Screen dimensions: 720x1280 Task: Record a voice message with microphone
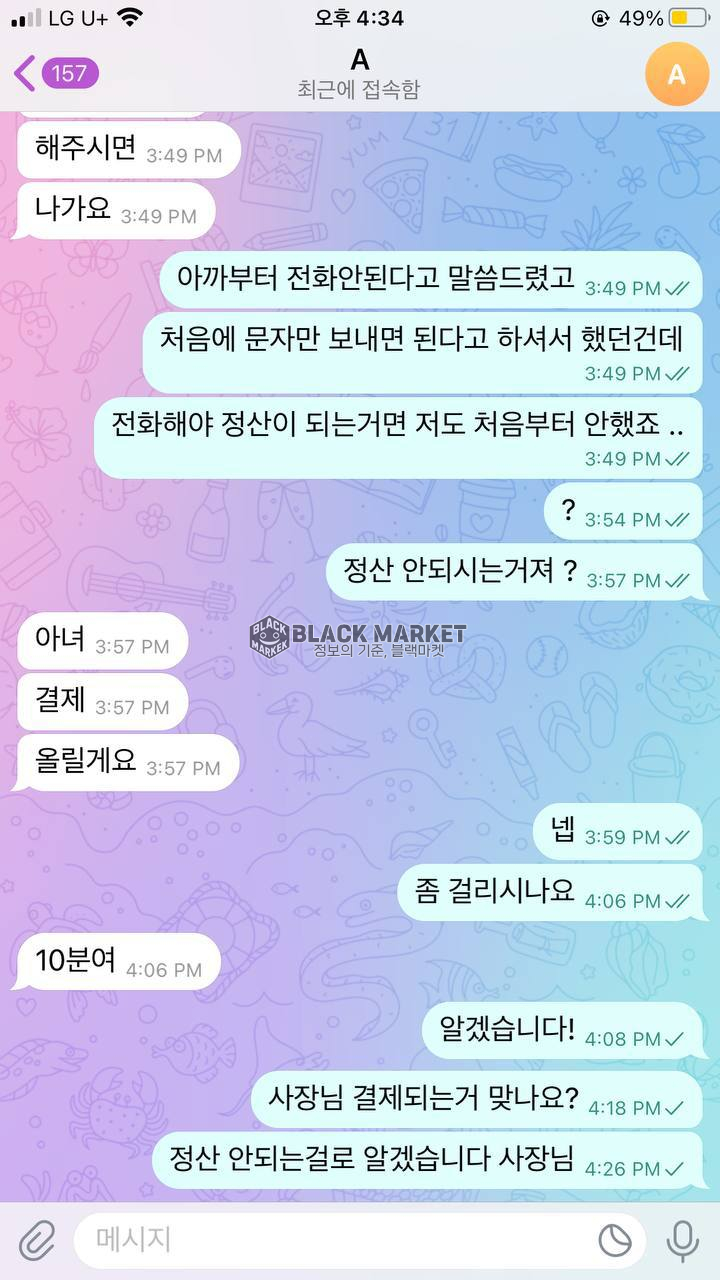tap(682, 1241)
